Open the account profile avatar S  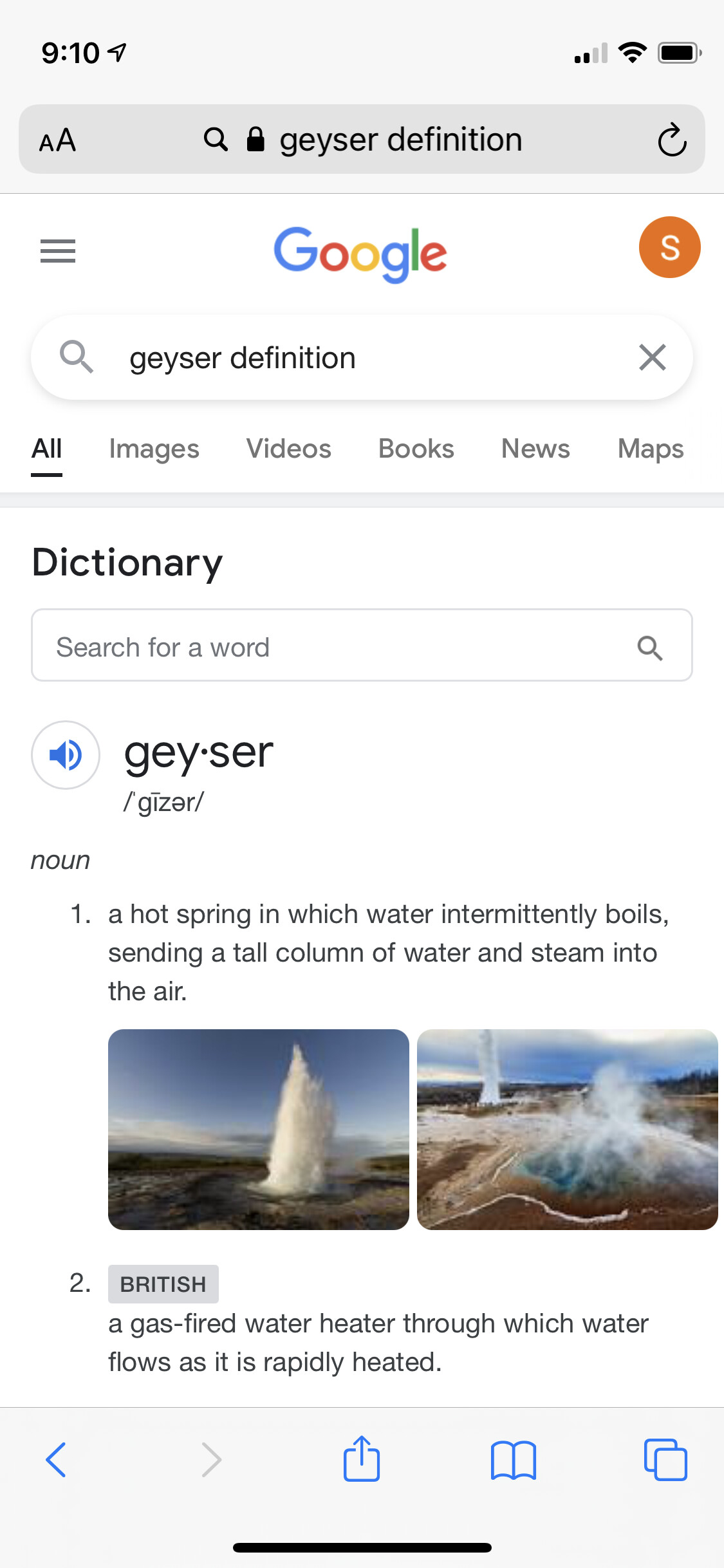tap(669, 247)
